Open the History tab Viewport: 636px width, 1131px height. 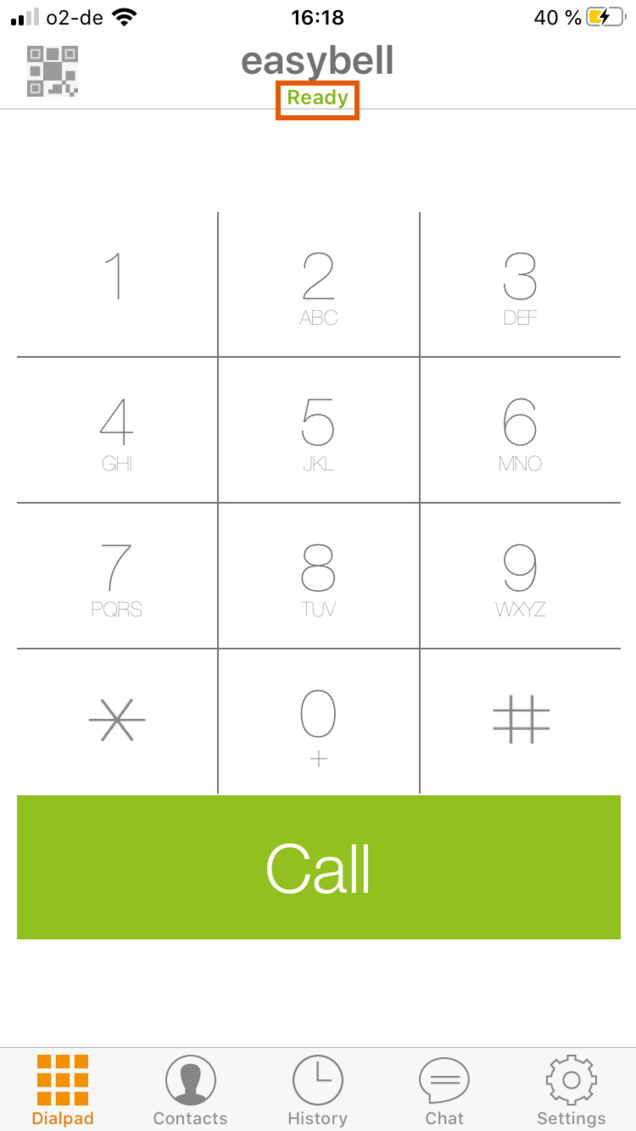pos(317,1090)
